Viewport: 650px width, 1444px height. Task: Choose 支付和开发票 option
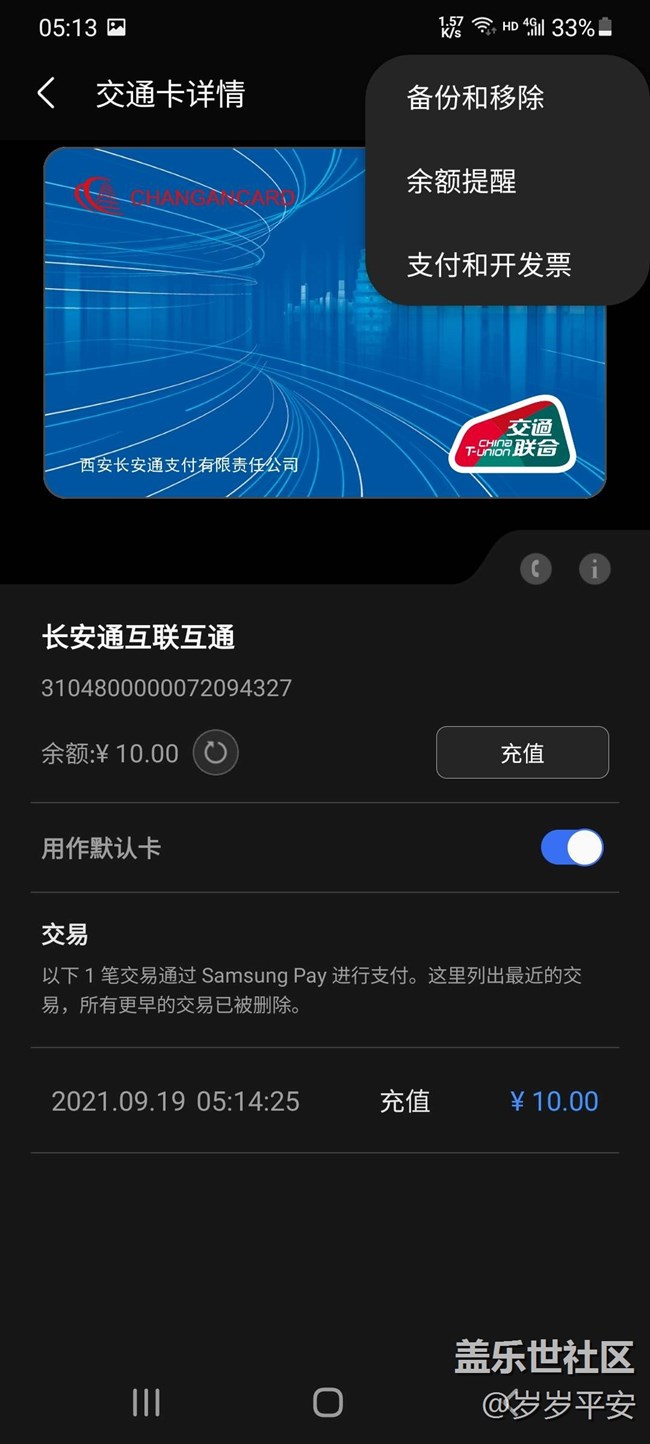(489, 265)
